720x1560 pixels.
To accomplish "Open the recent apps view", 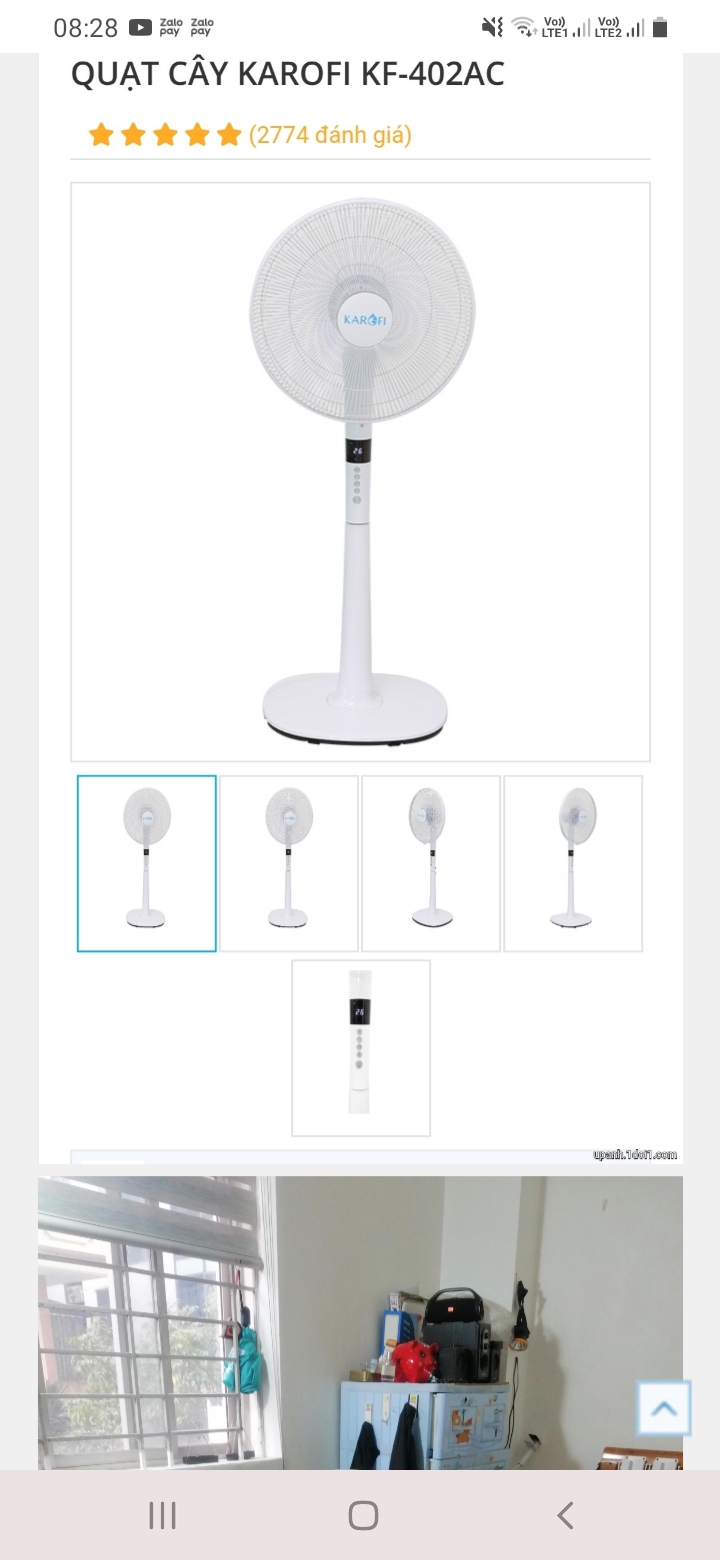I will (162, 1515).
